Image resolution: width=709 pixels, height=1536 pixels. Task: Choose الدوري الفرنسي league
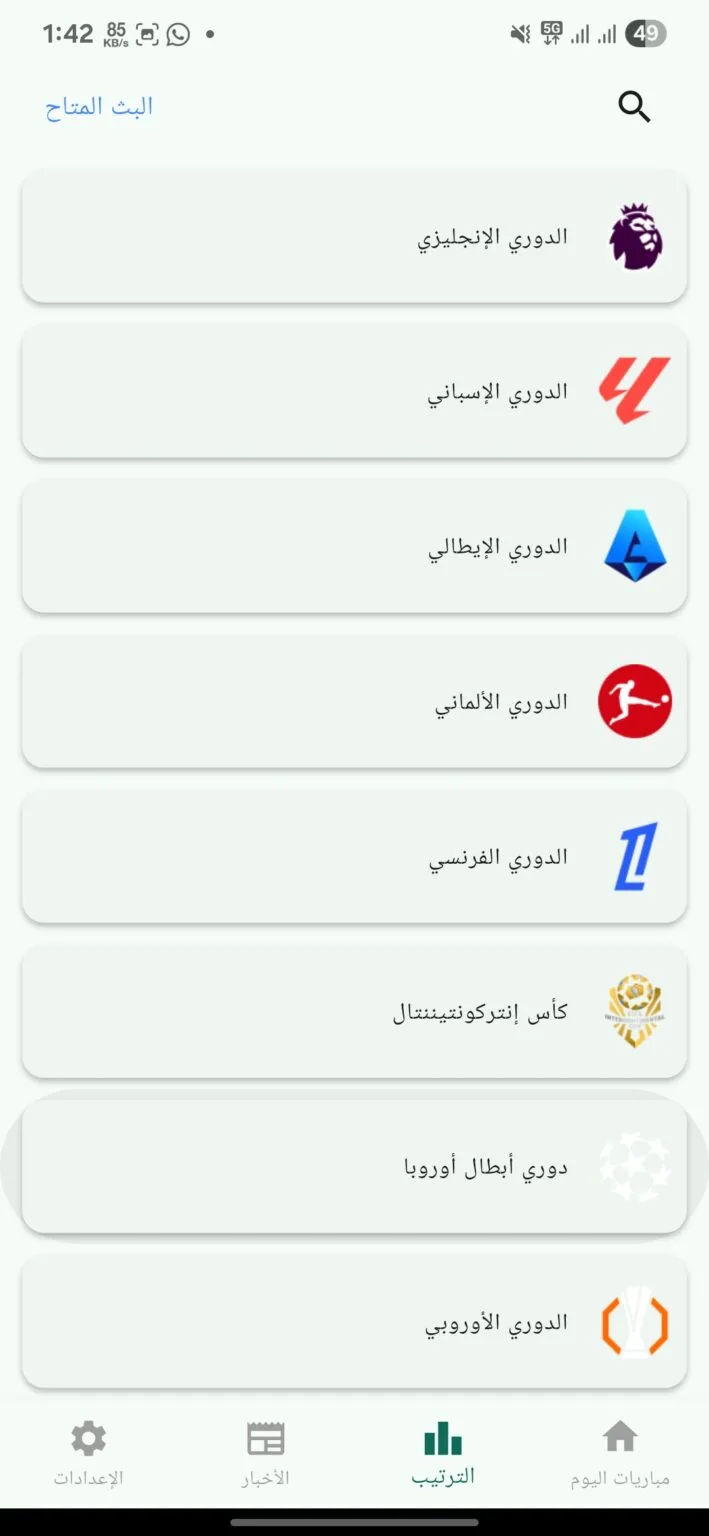coord(354,857)
